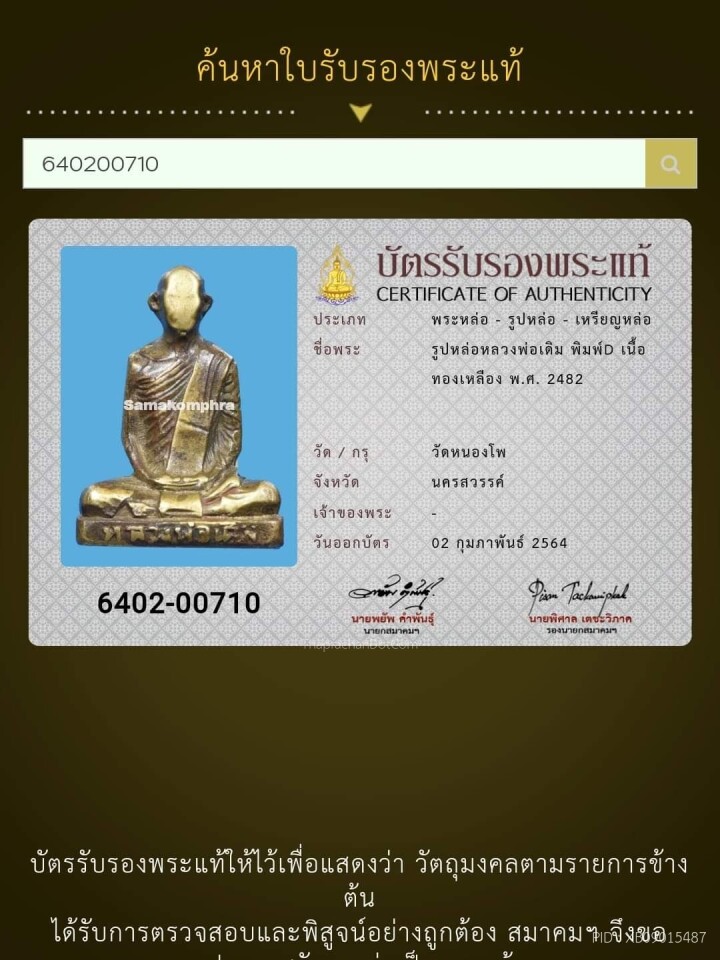
Task: Tap the certificate number search field
Action: point(333,164)
